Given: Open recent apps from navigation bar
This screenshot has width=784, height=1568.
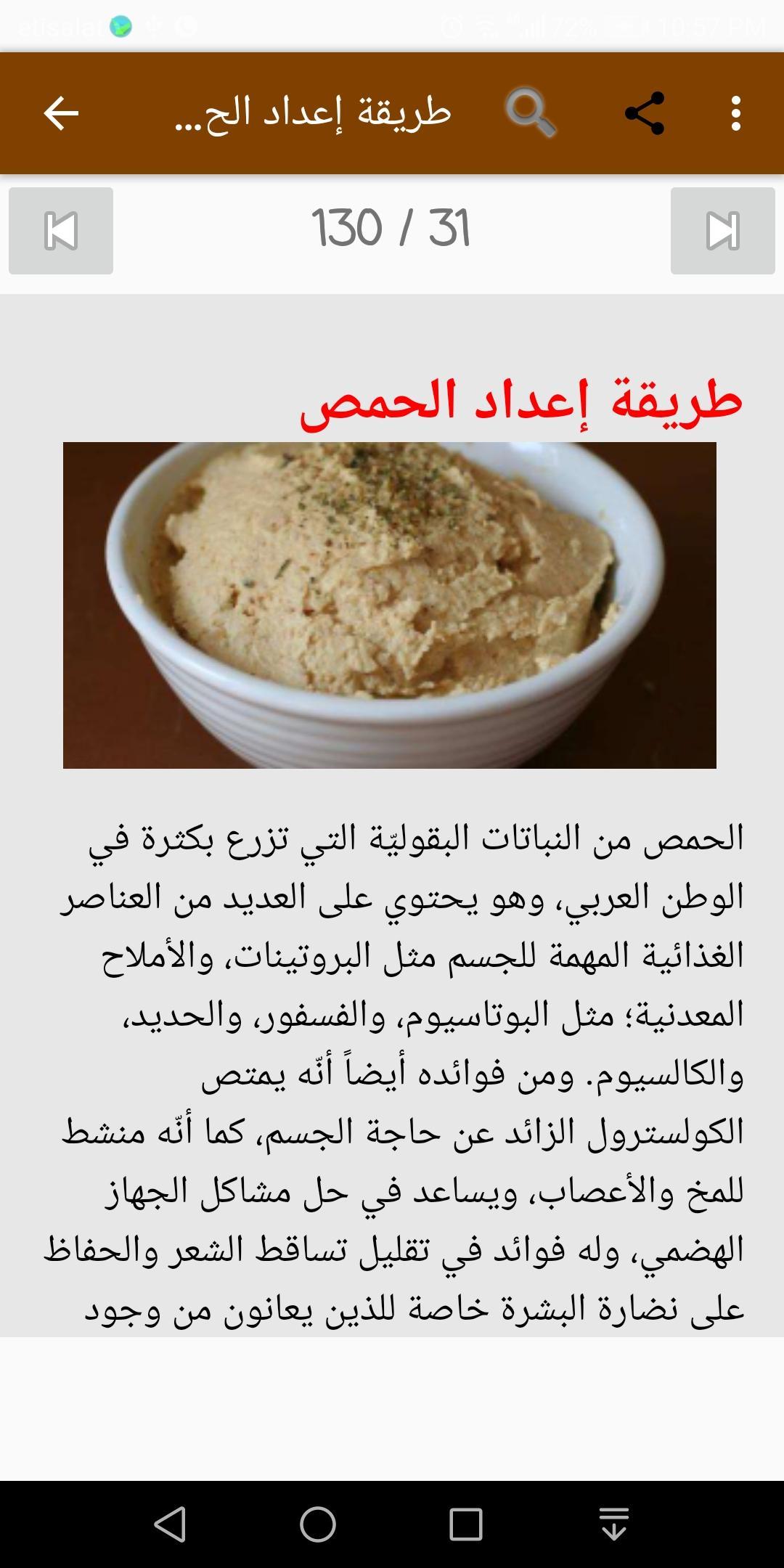Looking at the screenshot, I should pyautogui.click(x=466, y=1524).
